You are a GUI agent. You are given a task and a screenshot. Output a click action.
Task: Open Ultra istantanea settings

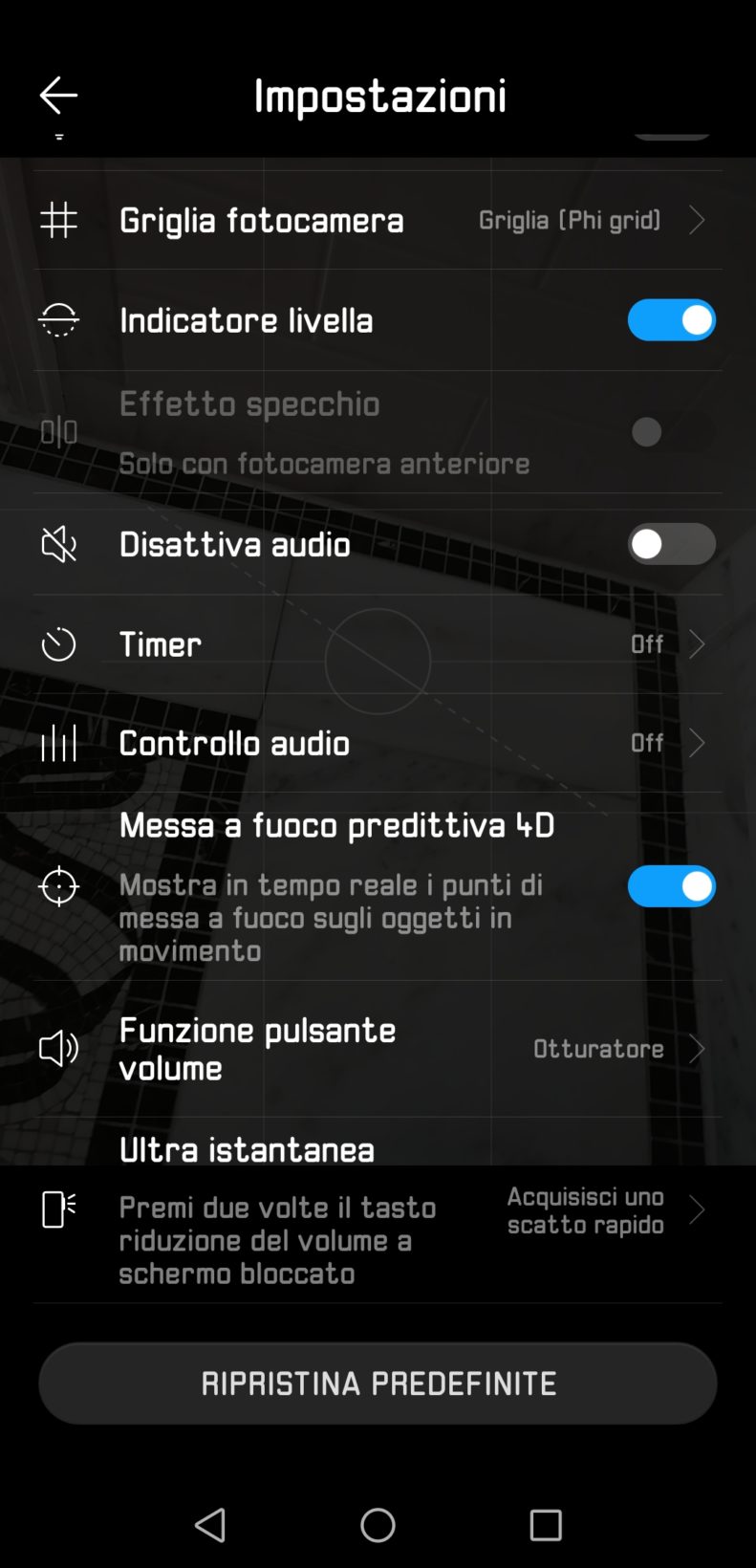(378, 1209)
